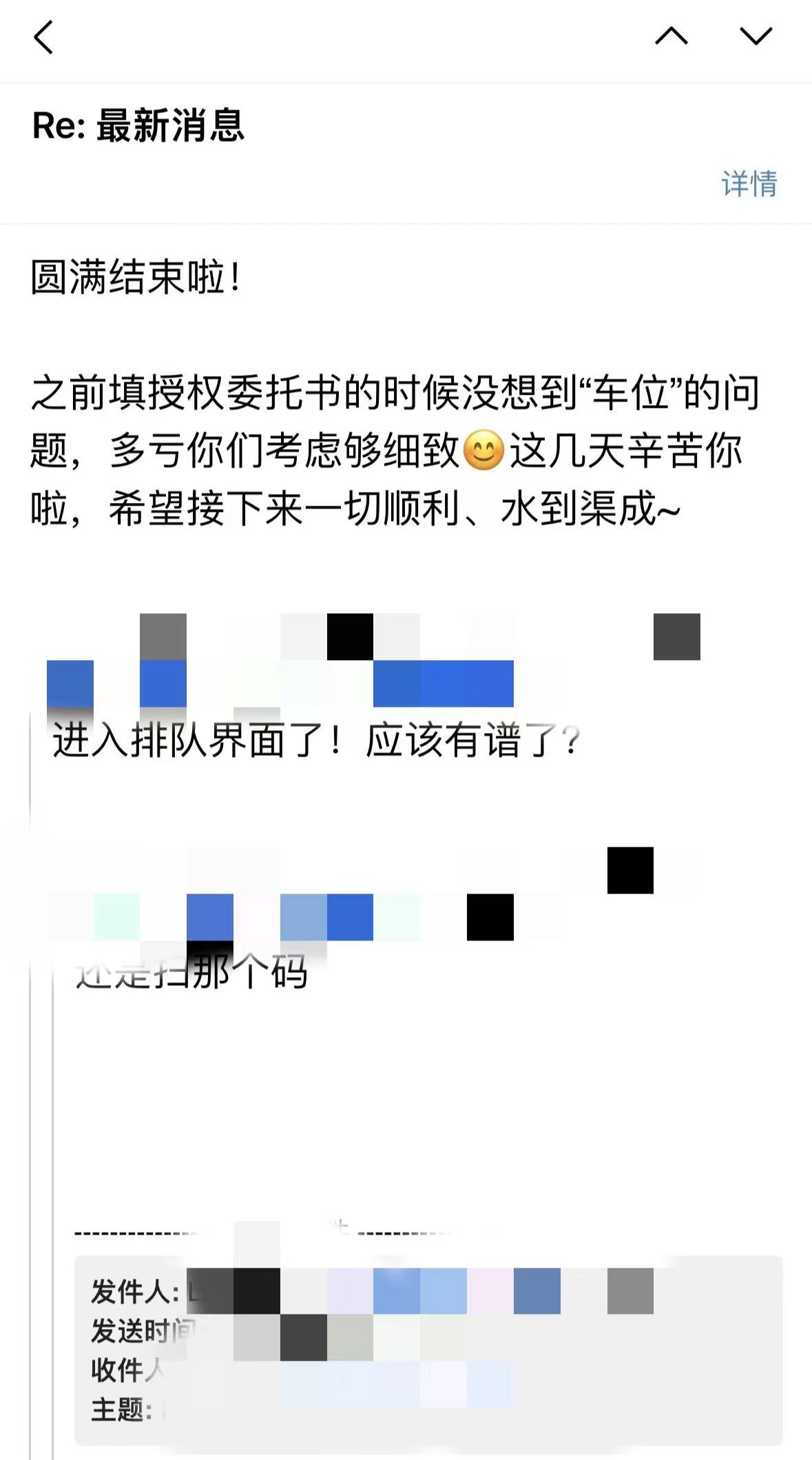The height and width of the screenshot is (1460, 812).
Task: Open the 详情 details link
Action: (x=749, y=184)
